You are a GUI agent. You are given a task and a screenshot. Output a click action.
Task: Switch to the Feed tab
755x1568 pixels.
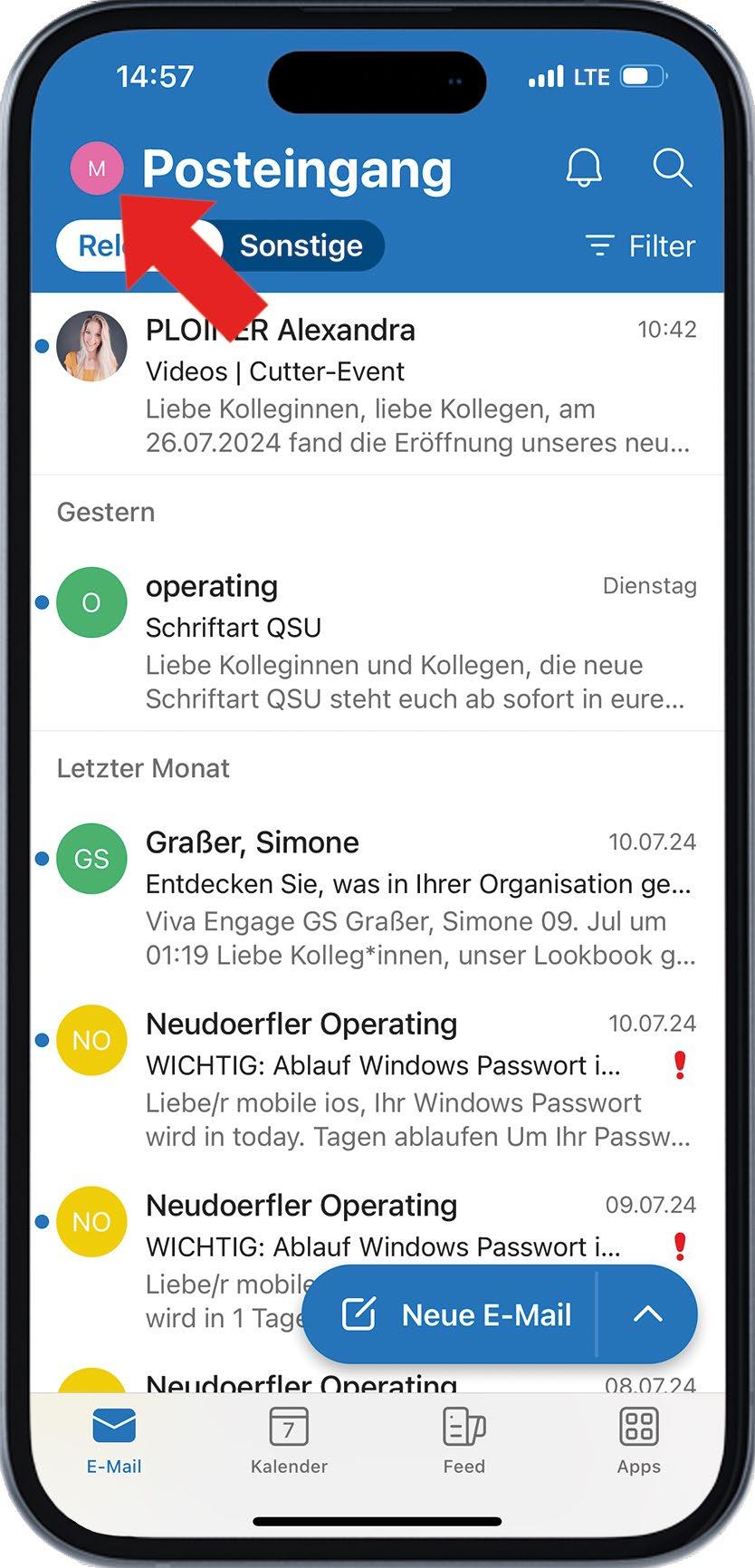tap(464, 1440)
